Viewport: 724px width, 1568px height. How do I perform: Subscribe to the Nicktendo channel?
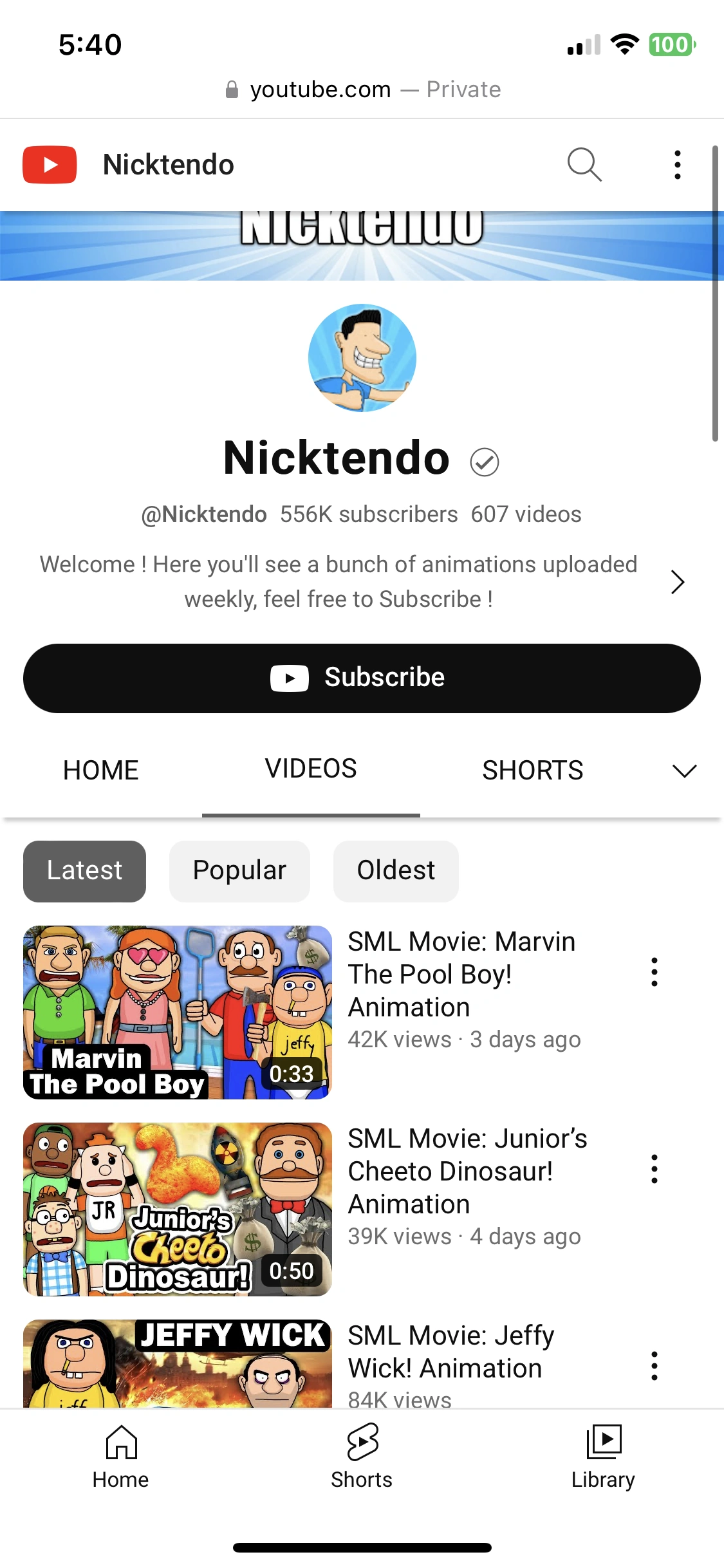(x=362, y=677)
